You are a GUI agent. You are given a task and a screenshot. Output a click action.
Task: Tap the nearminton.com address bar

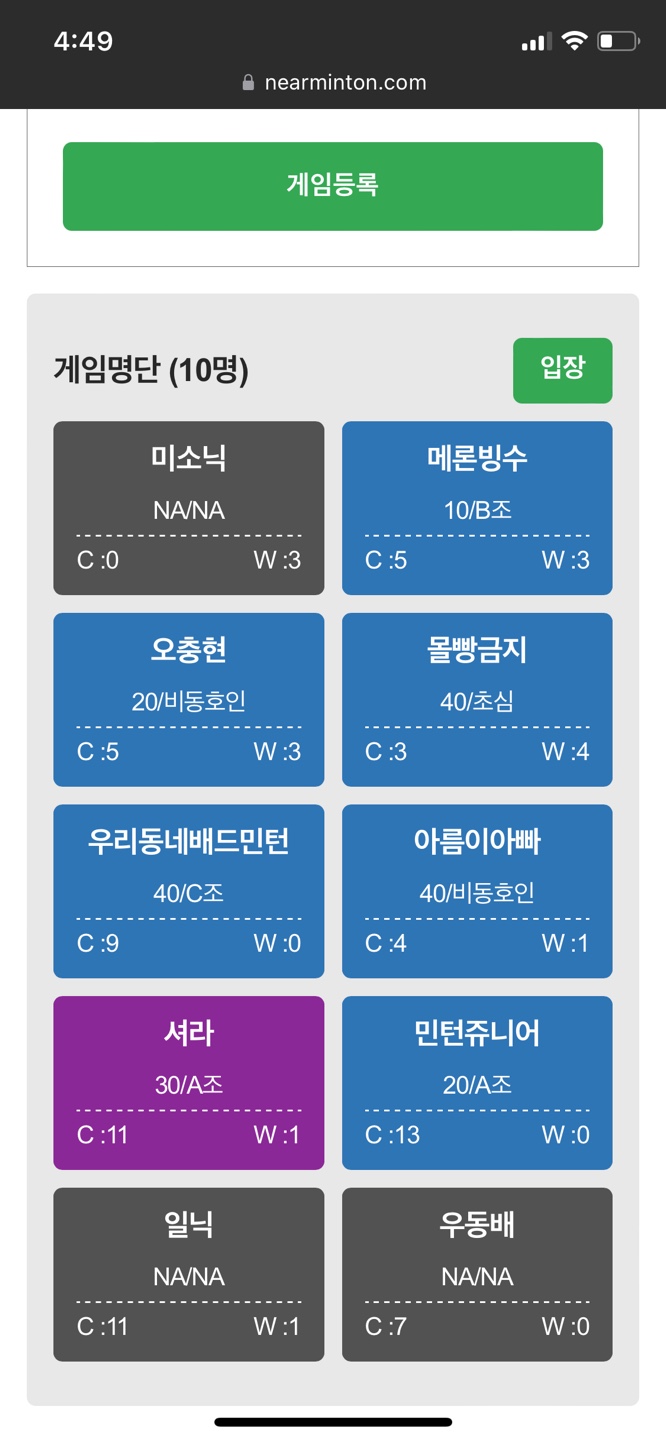tap(334, 83)
